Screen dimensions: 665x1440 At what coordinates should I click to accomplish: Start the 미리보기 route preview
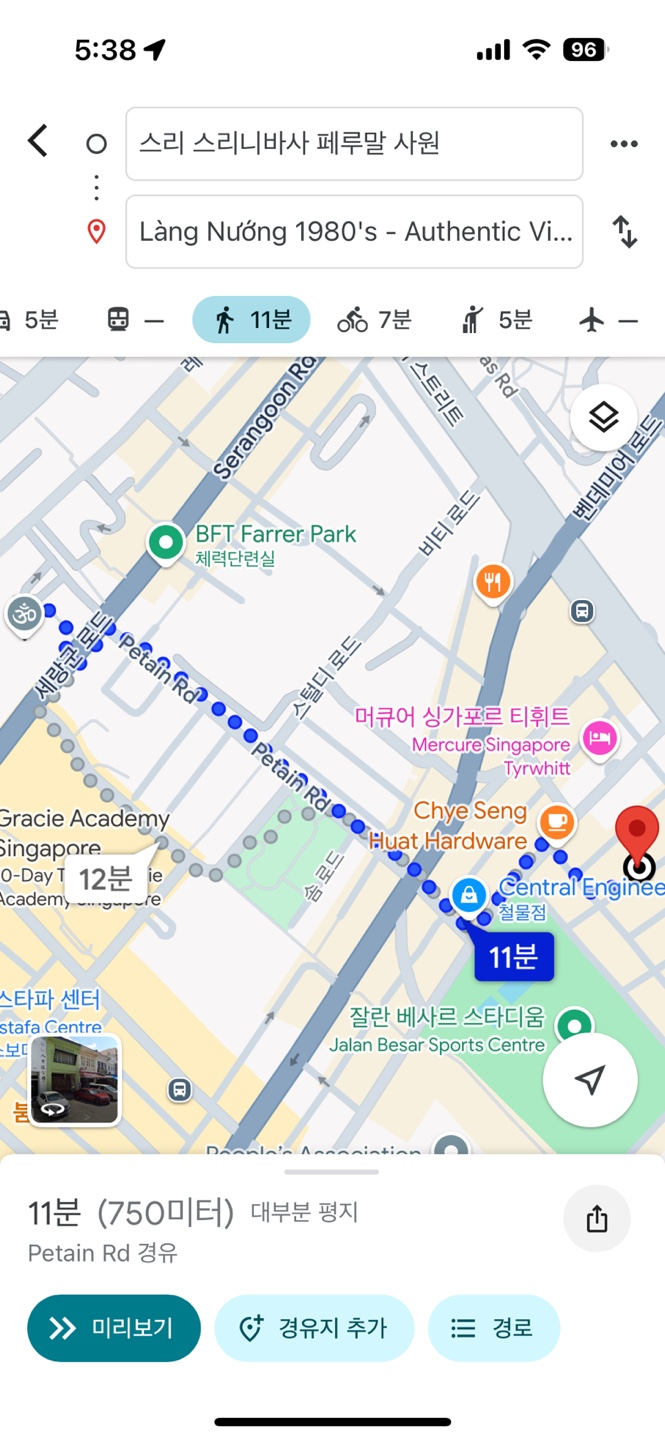click(x=114, y=1328)
